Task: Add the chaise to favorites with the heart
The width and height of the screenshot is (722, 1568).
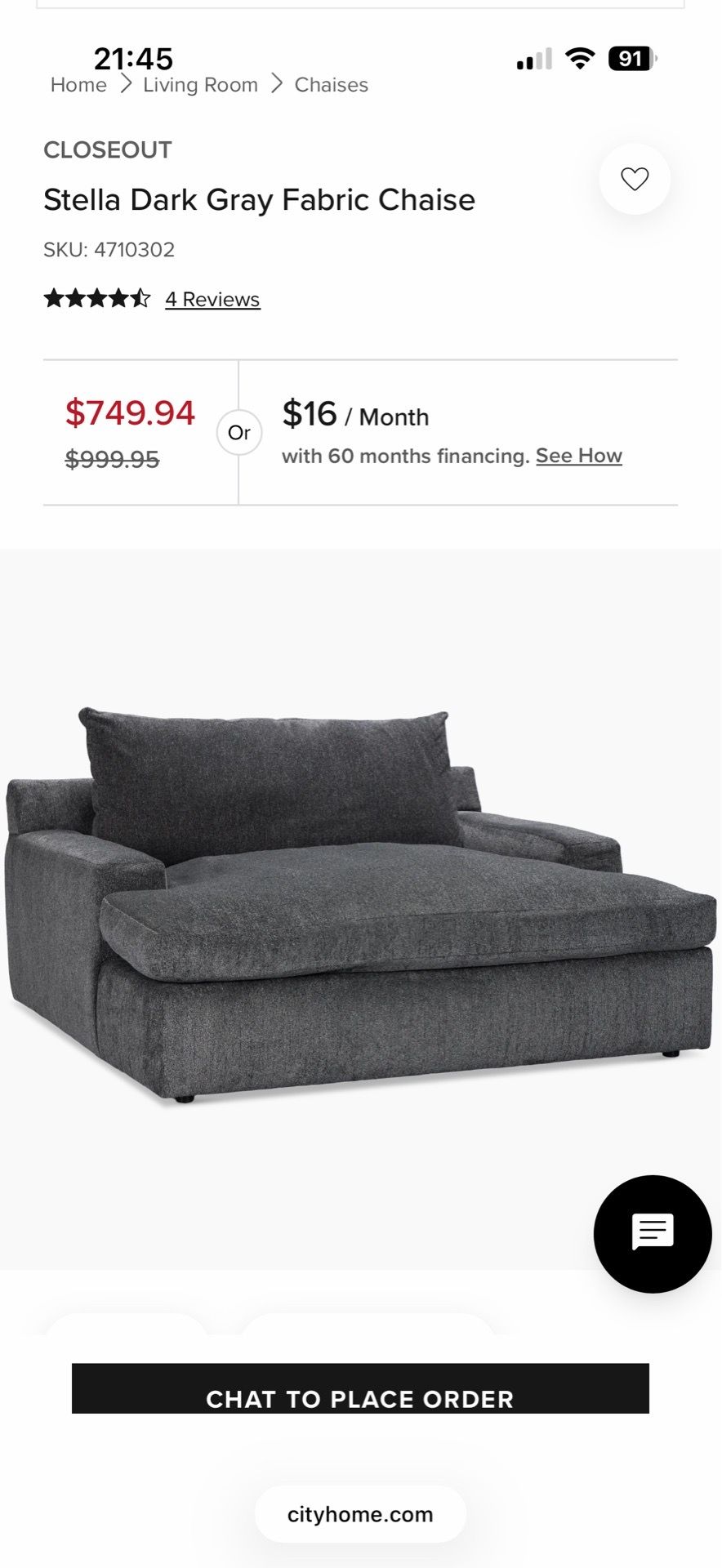Action: click(x=635, y=179)
